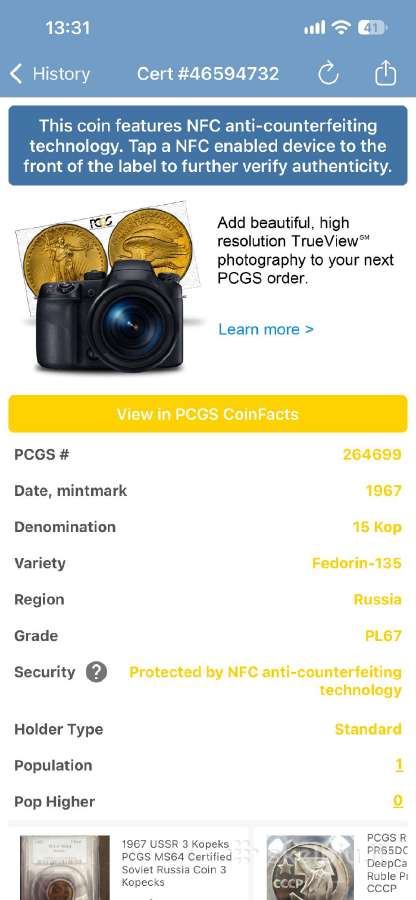Open the Pop Higher count link

(x=398, y=801)
